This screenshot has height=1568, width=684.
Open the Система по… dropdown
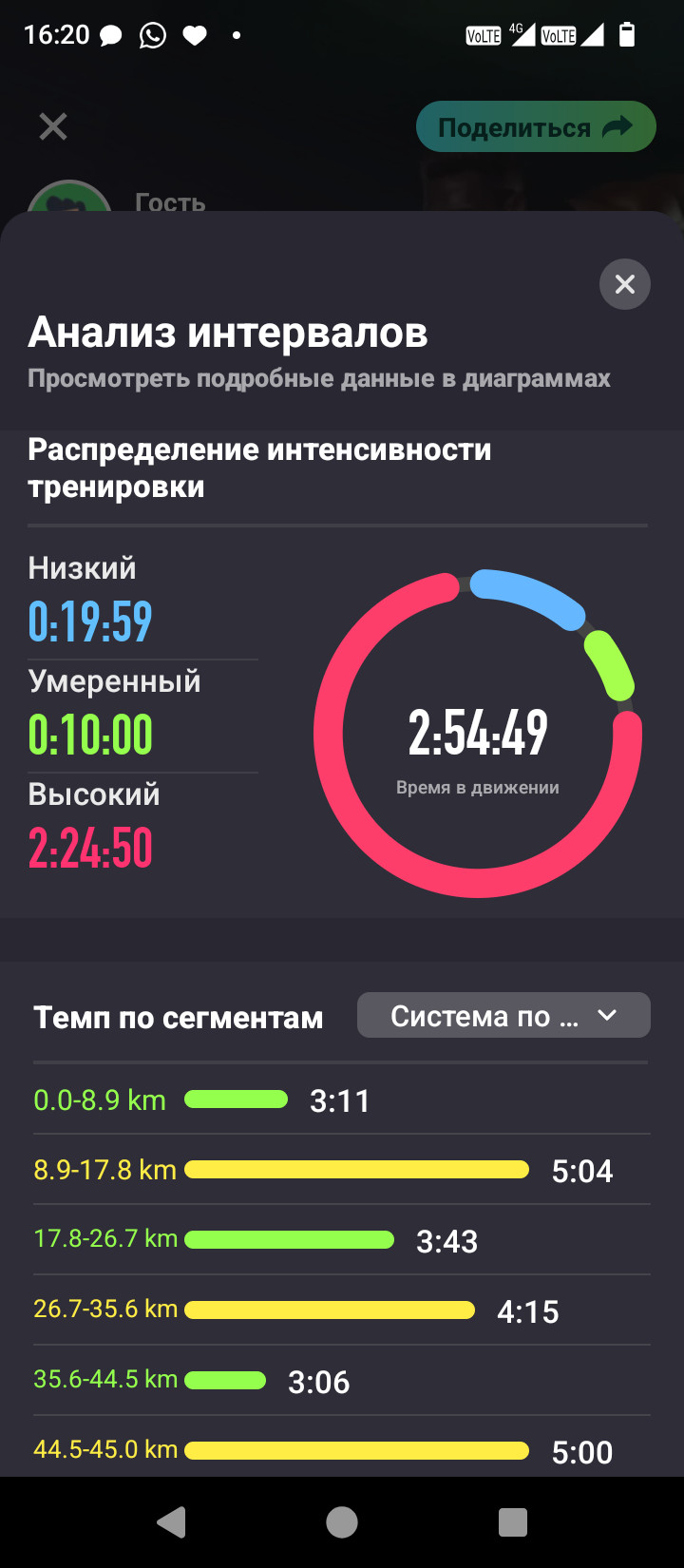(503, 1016)
